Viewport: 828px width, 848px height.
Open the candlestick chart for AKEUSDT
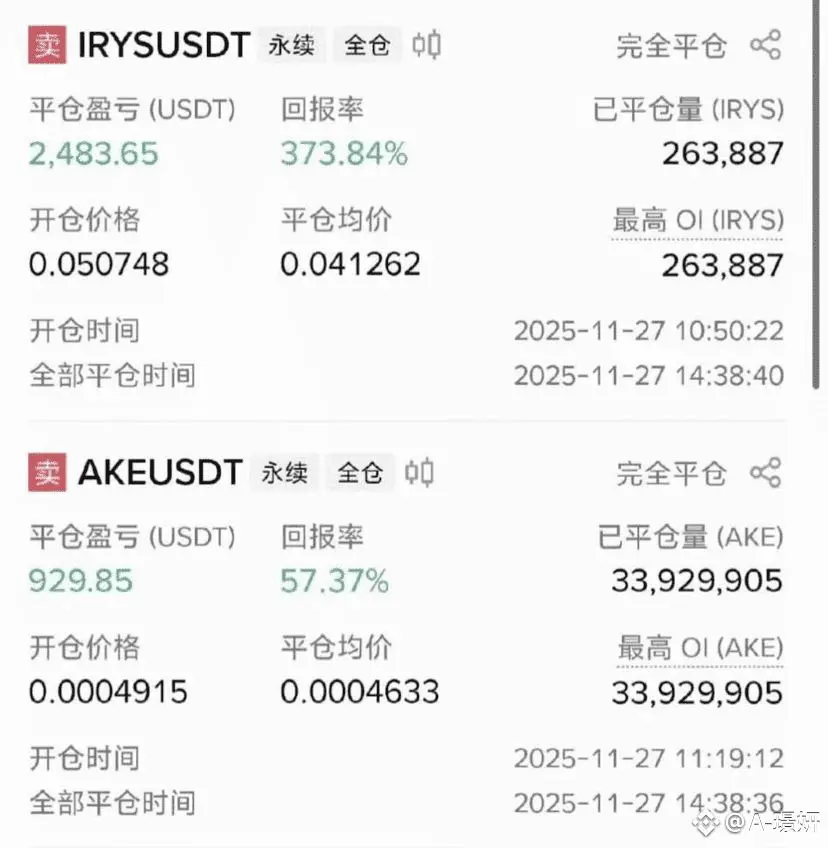[420, 472]
